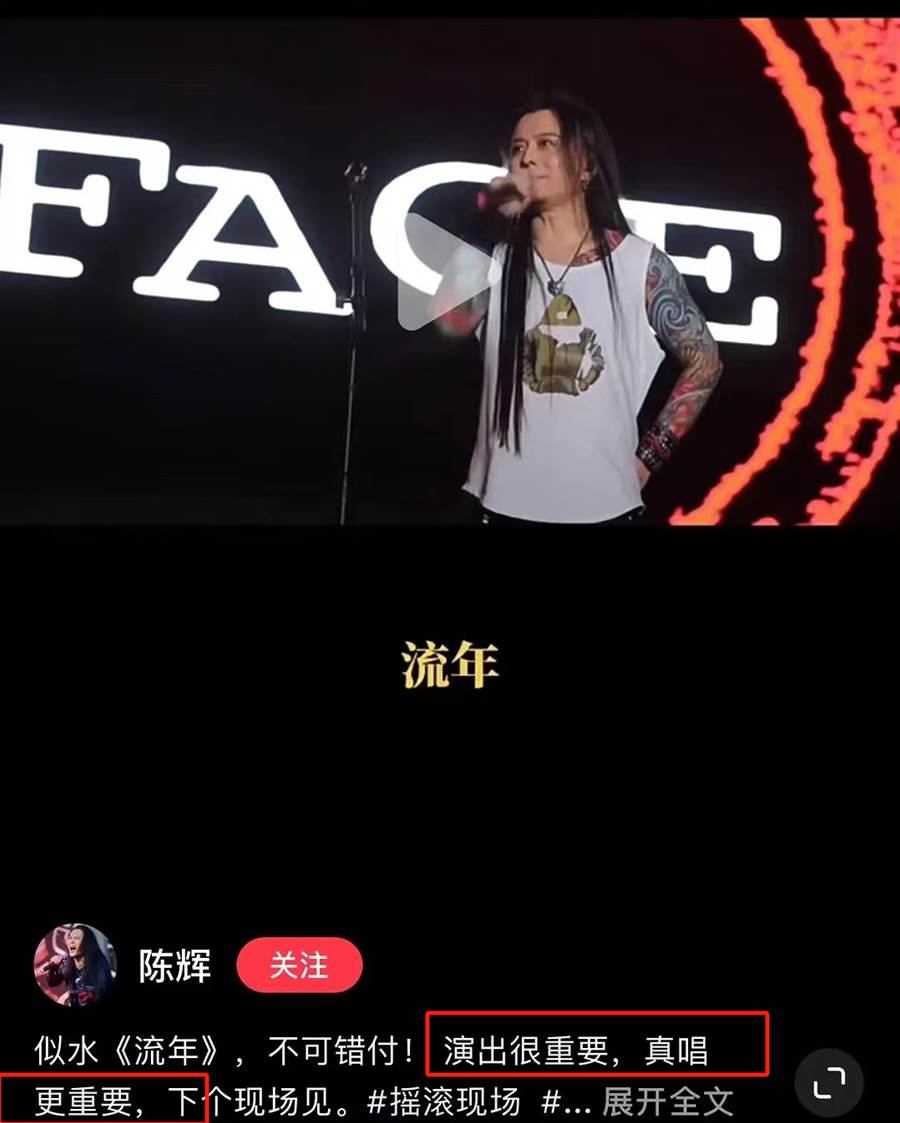
Task: Open 陈辉's profile avatar
Action: point(75,965)
